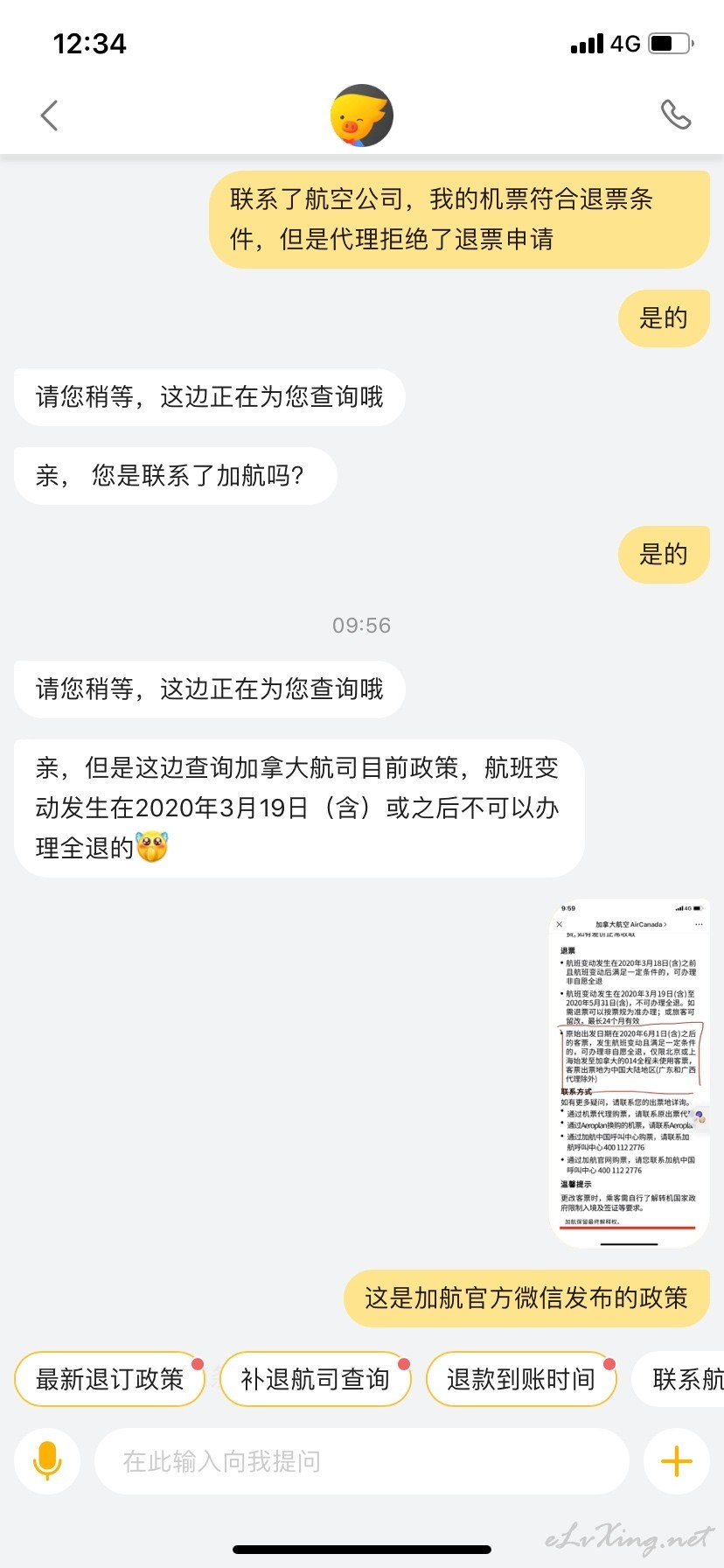
Task: Open more options with the plus button
Action: point(676,1461)
